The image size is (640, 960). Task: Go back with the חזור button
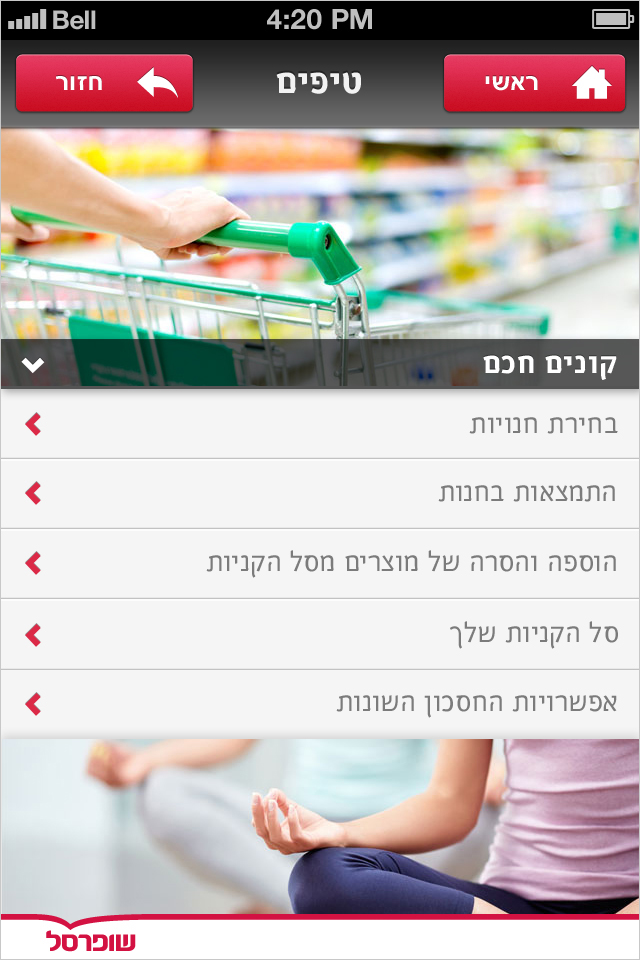[104, 83]
